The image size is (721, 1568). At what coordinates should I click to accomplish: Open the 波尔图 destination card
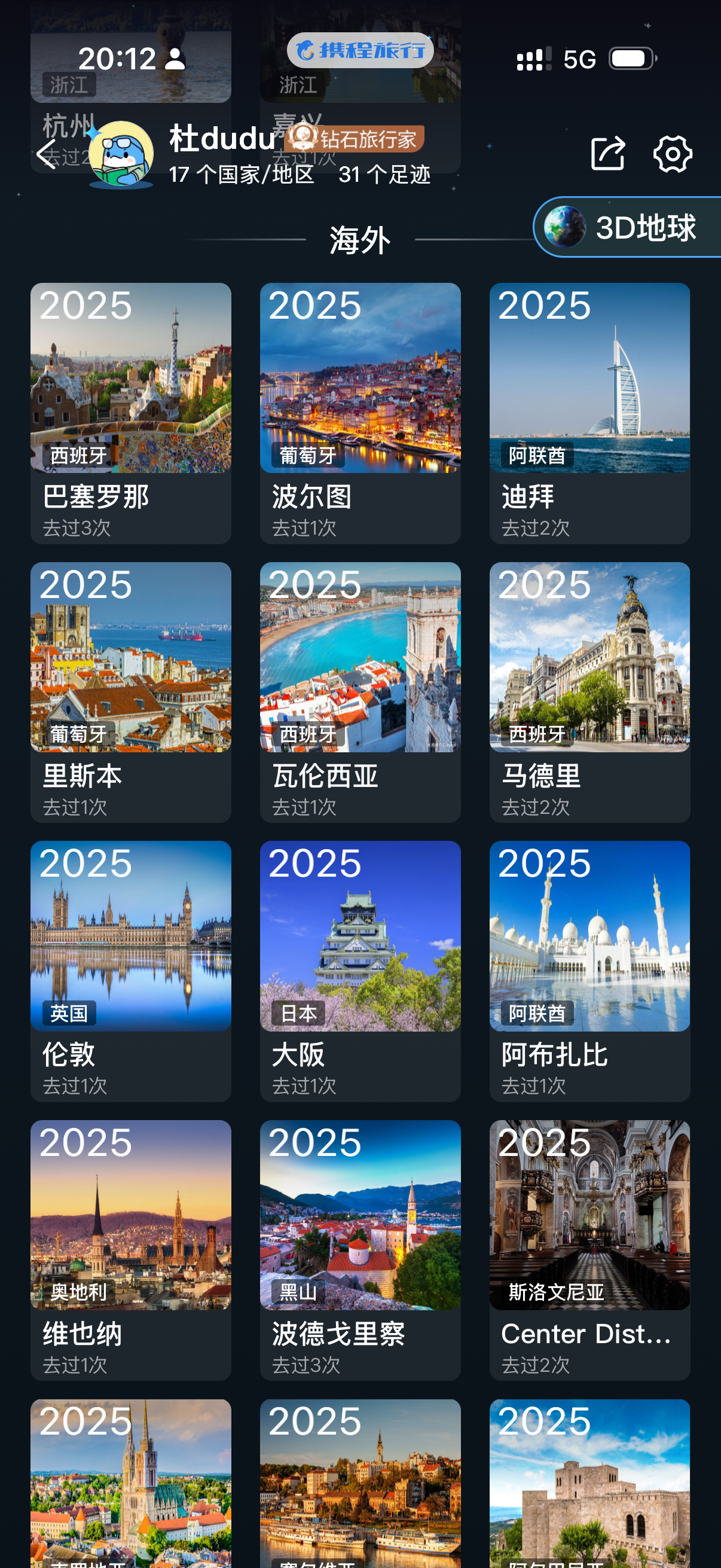click(x=360, y=412)
